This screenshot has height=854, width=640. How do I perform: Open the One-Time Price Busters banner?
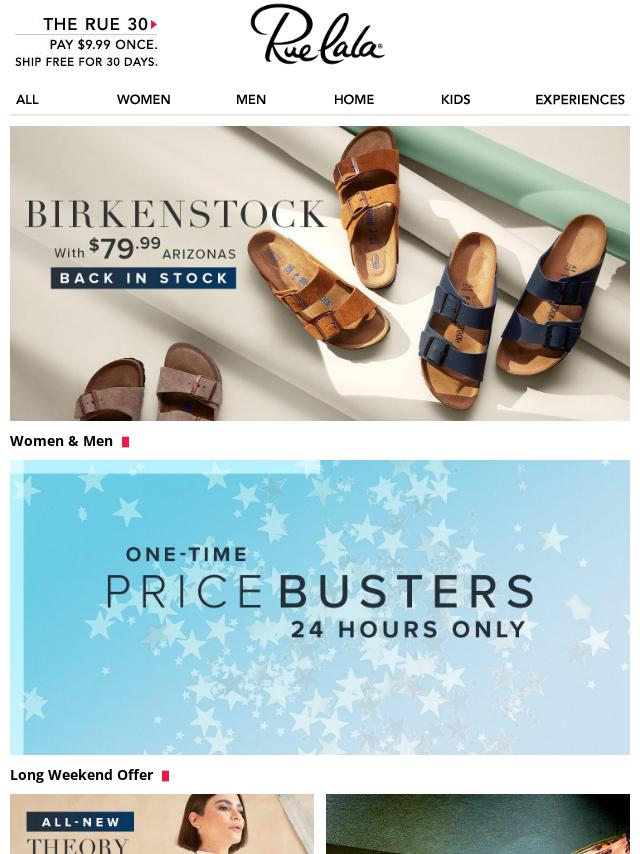tap(319, 606)
